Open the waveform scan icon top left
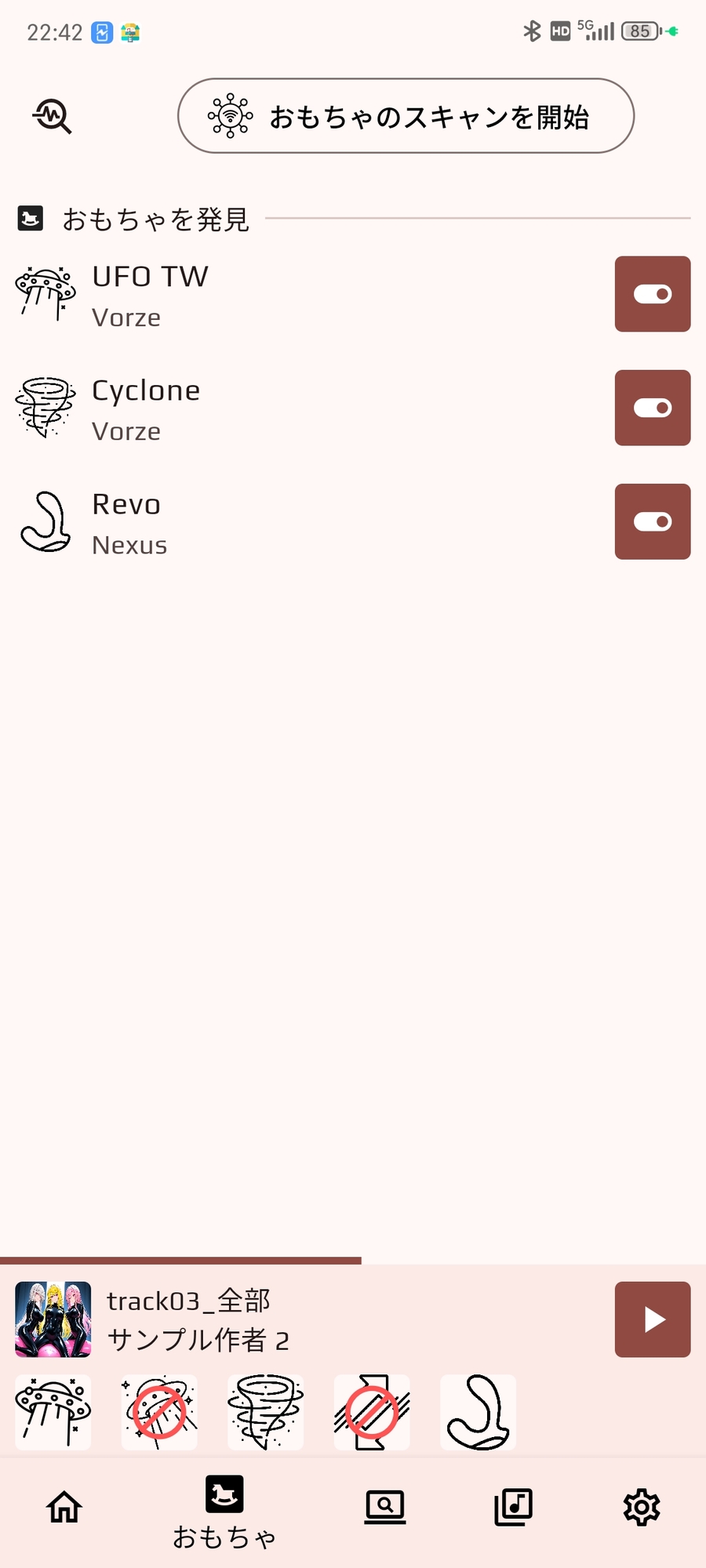Screen dimensions: 706x1568 [51, 116]
